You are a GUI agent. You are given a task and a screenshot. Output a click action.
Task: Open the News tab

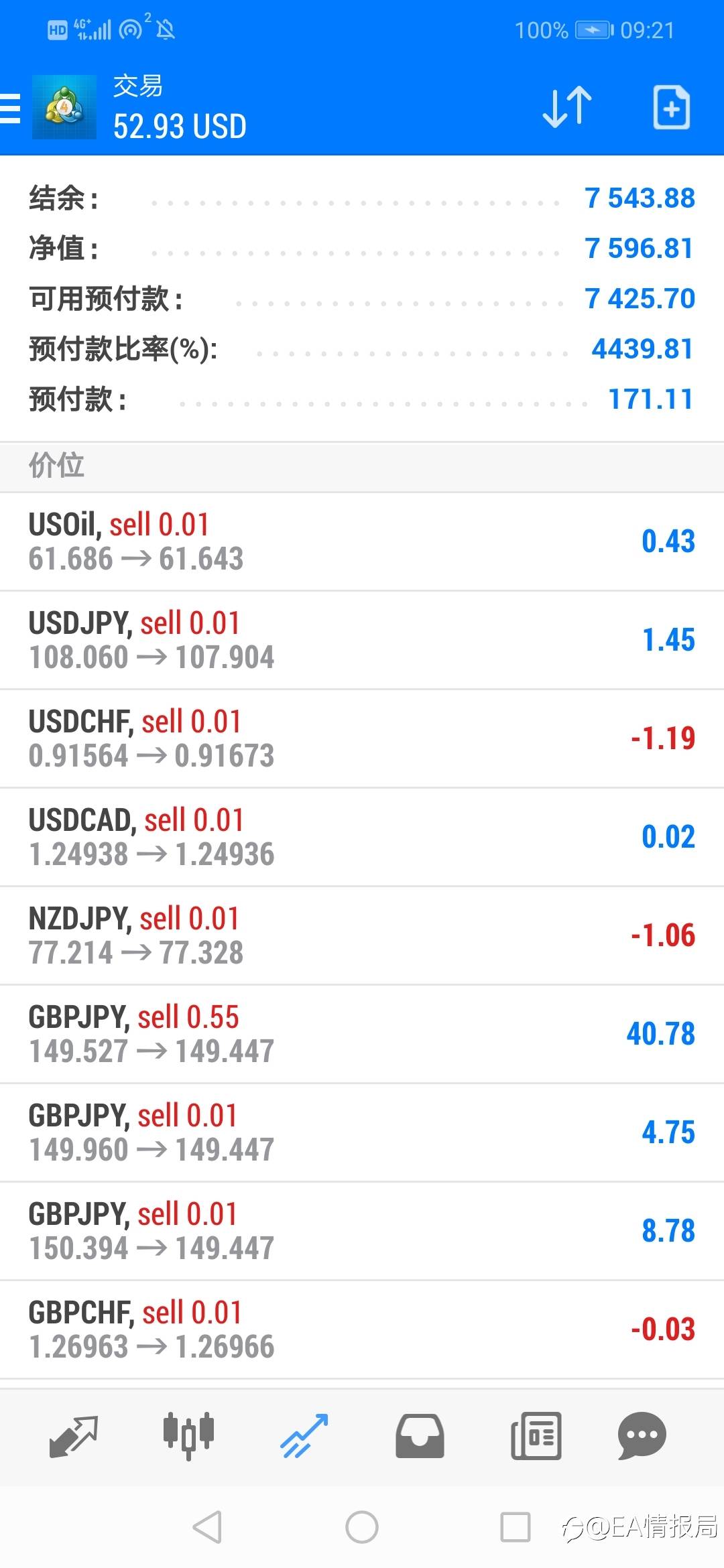tap(536, 1436)
